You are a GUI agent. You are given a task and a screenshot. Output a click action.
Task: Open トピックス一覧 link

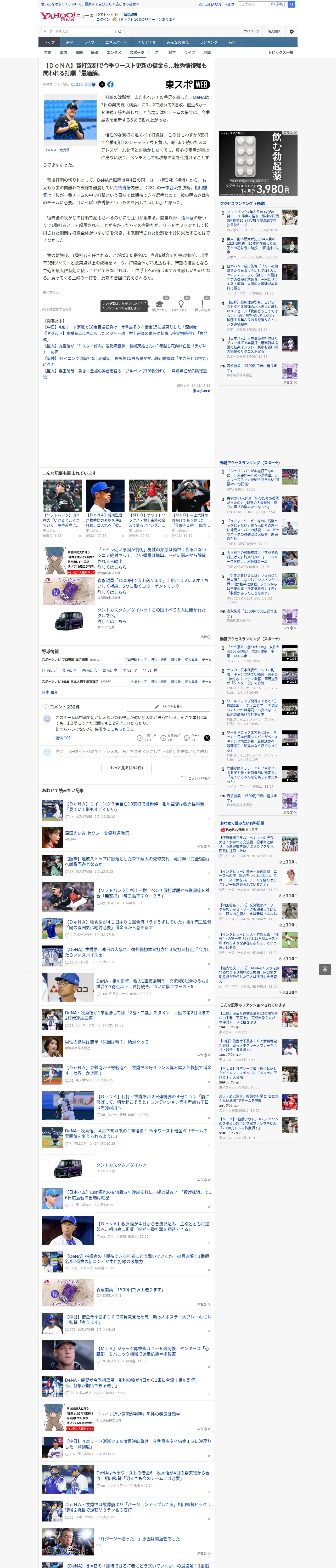[x=281, y=52]
